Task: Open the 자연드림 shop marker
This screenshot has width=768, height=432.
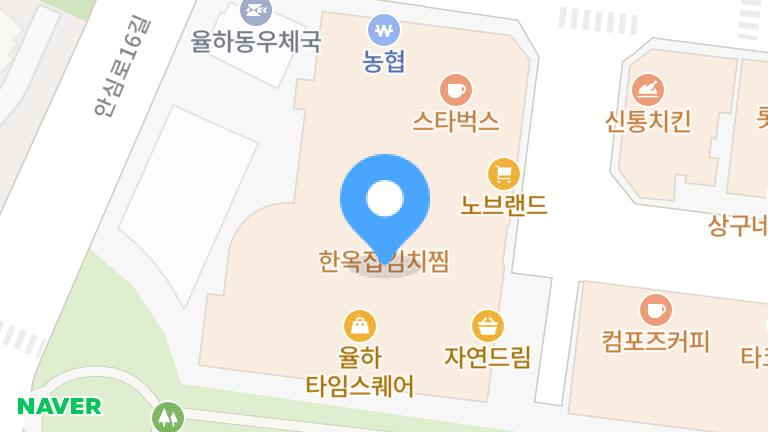Action: click(x=487, y=326)
